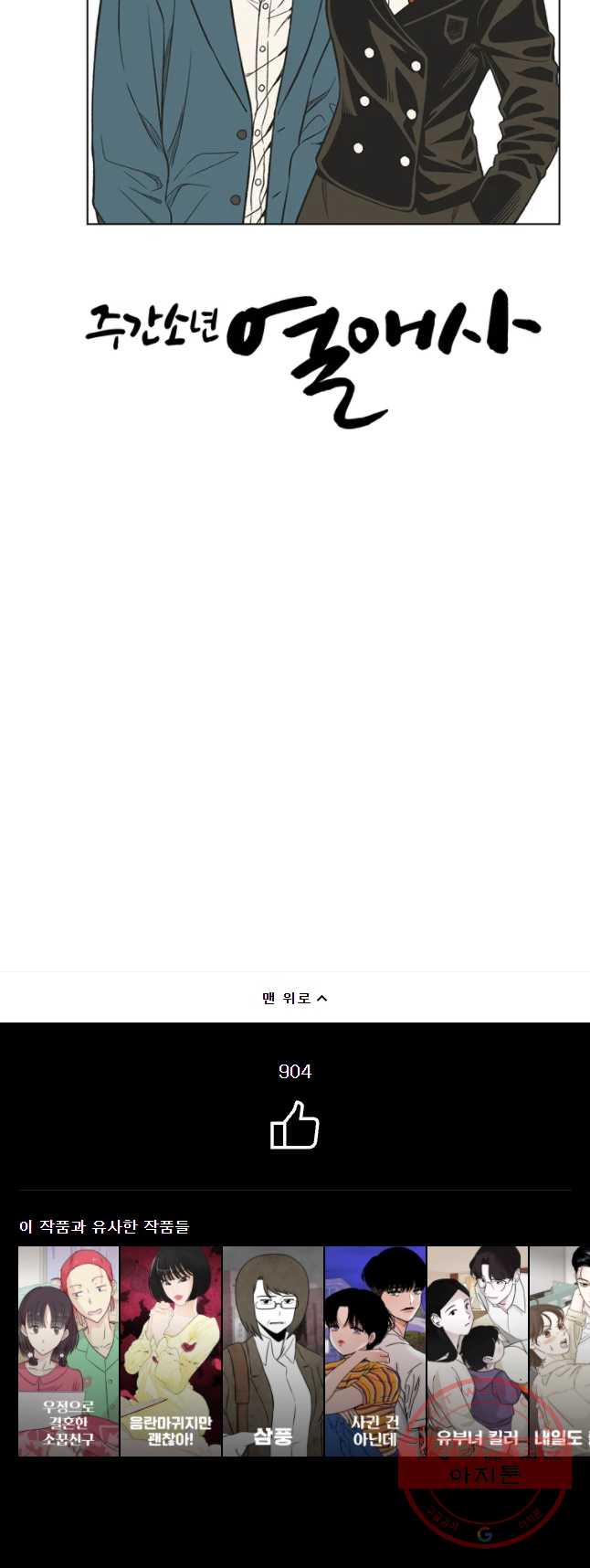
Task: Like this episode with thumbs-up
Action: 294,1124
